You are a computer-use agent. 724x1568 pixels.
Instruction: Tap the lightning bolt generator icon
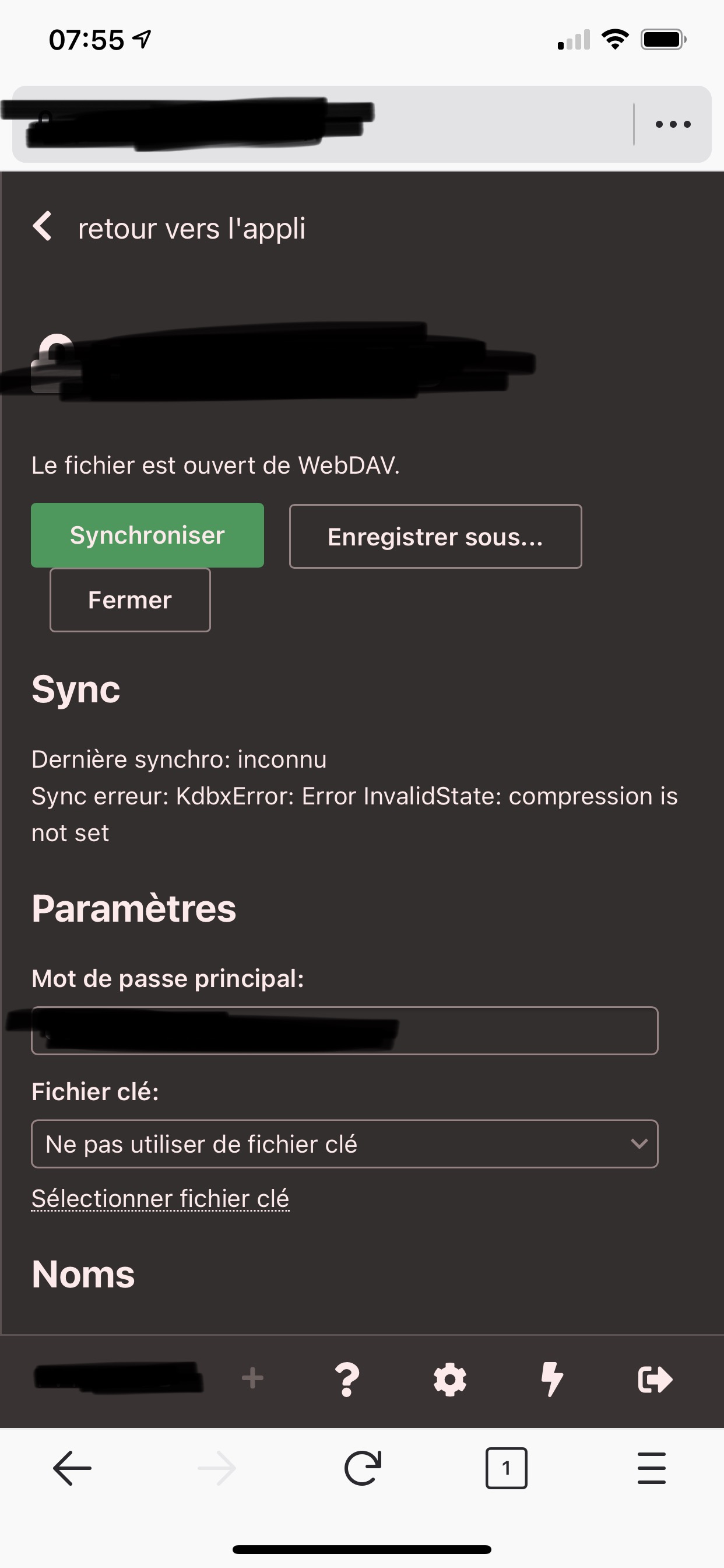click(552, 1378)
